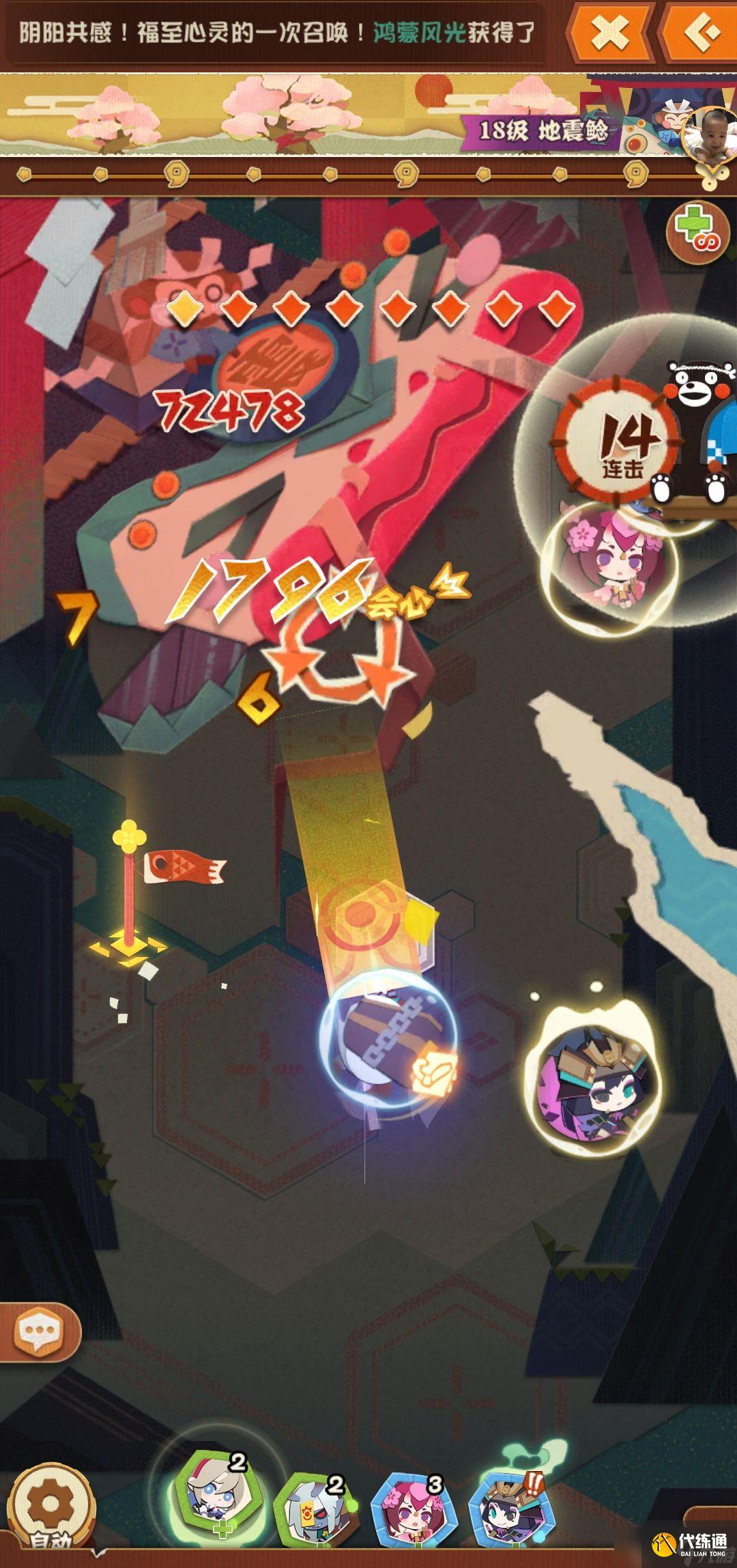Open the green plus healing icon
Image resolution: width=737 pixels, height=1568 pixels.
[698, 231]
